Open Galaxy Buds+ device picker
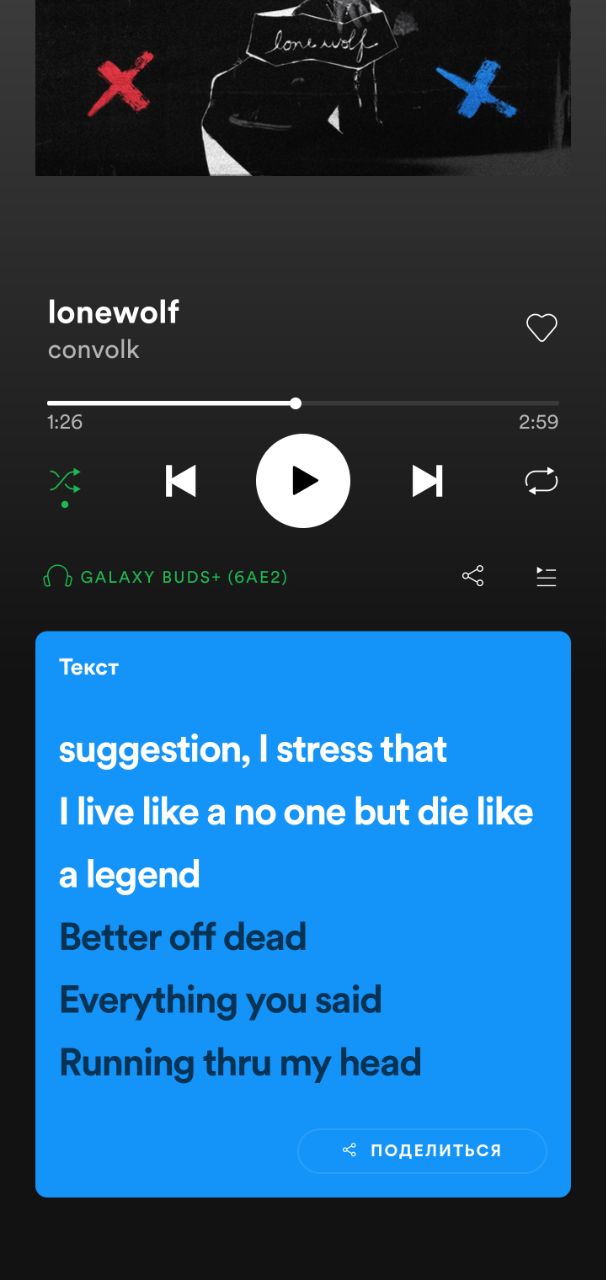 166,577
